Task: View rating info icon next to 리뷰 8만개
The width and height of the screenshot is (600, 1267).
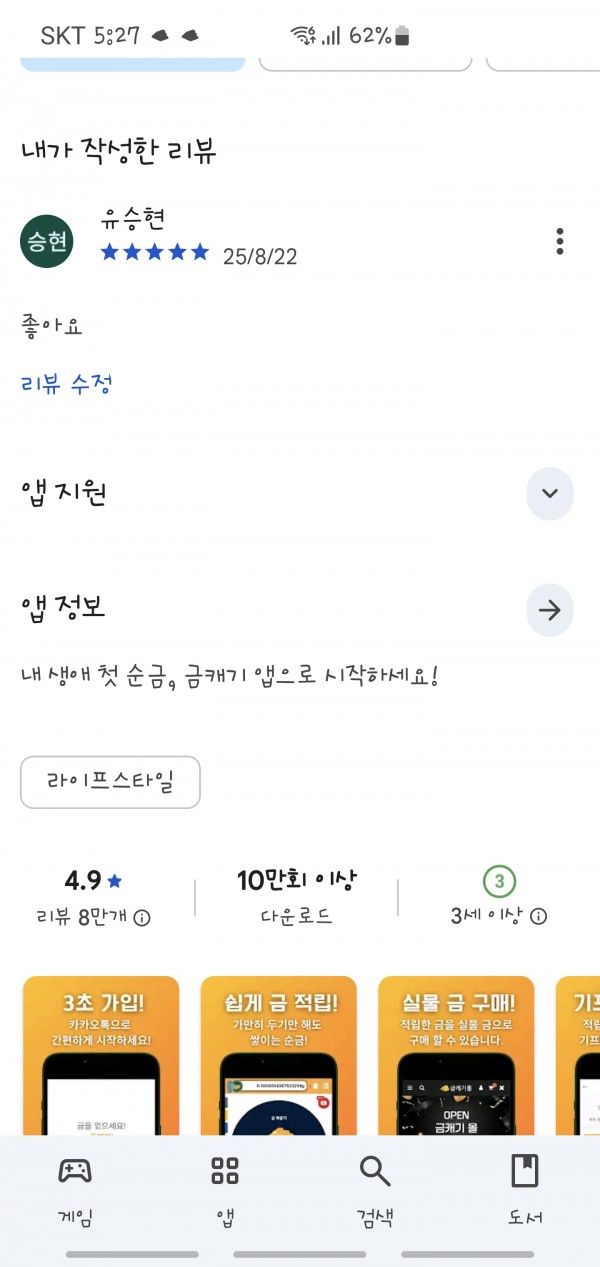Action: (x=142, y=917)
